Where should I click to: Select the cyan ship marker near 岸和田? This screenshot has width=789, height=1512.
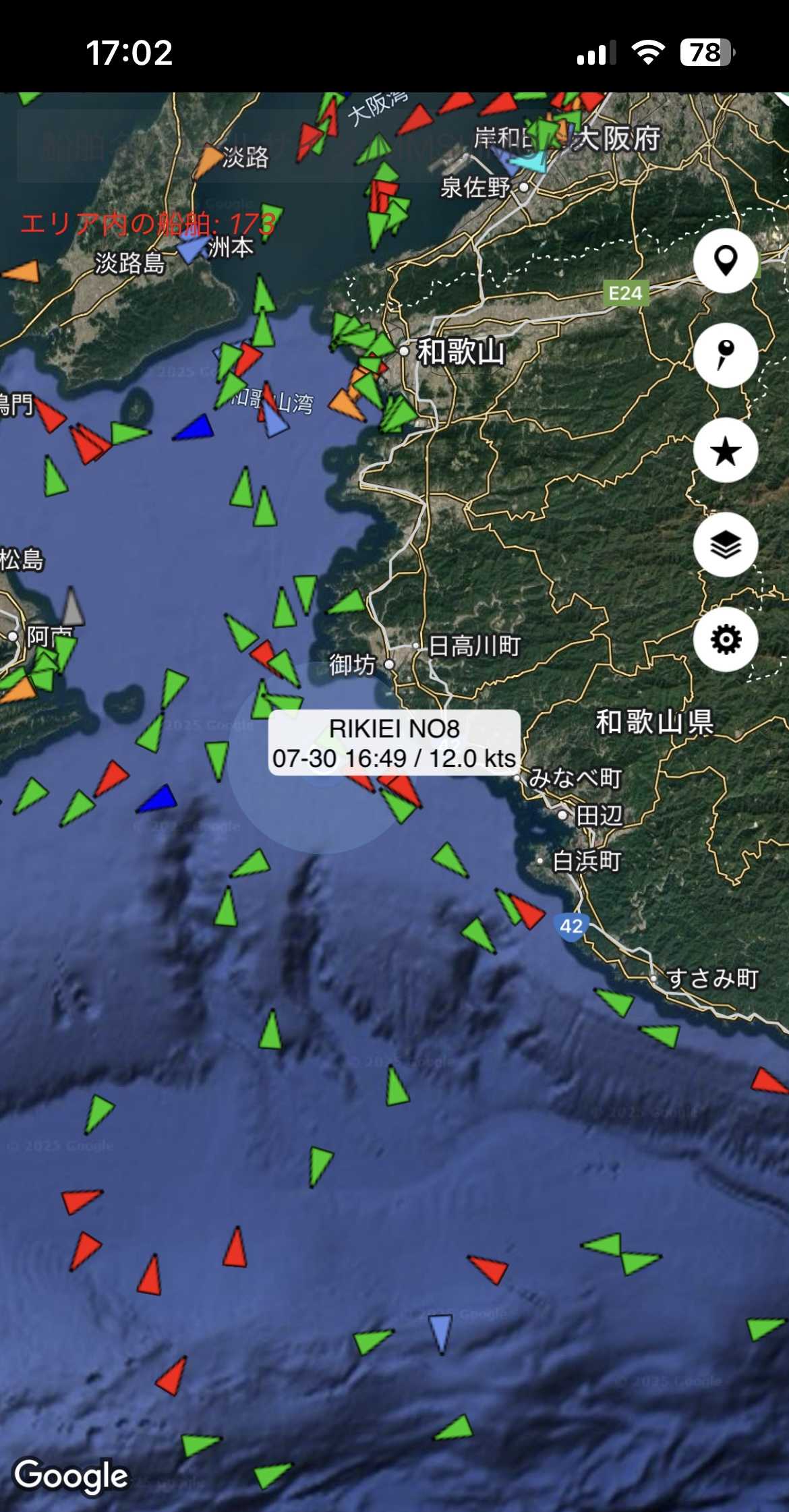529,161
